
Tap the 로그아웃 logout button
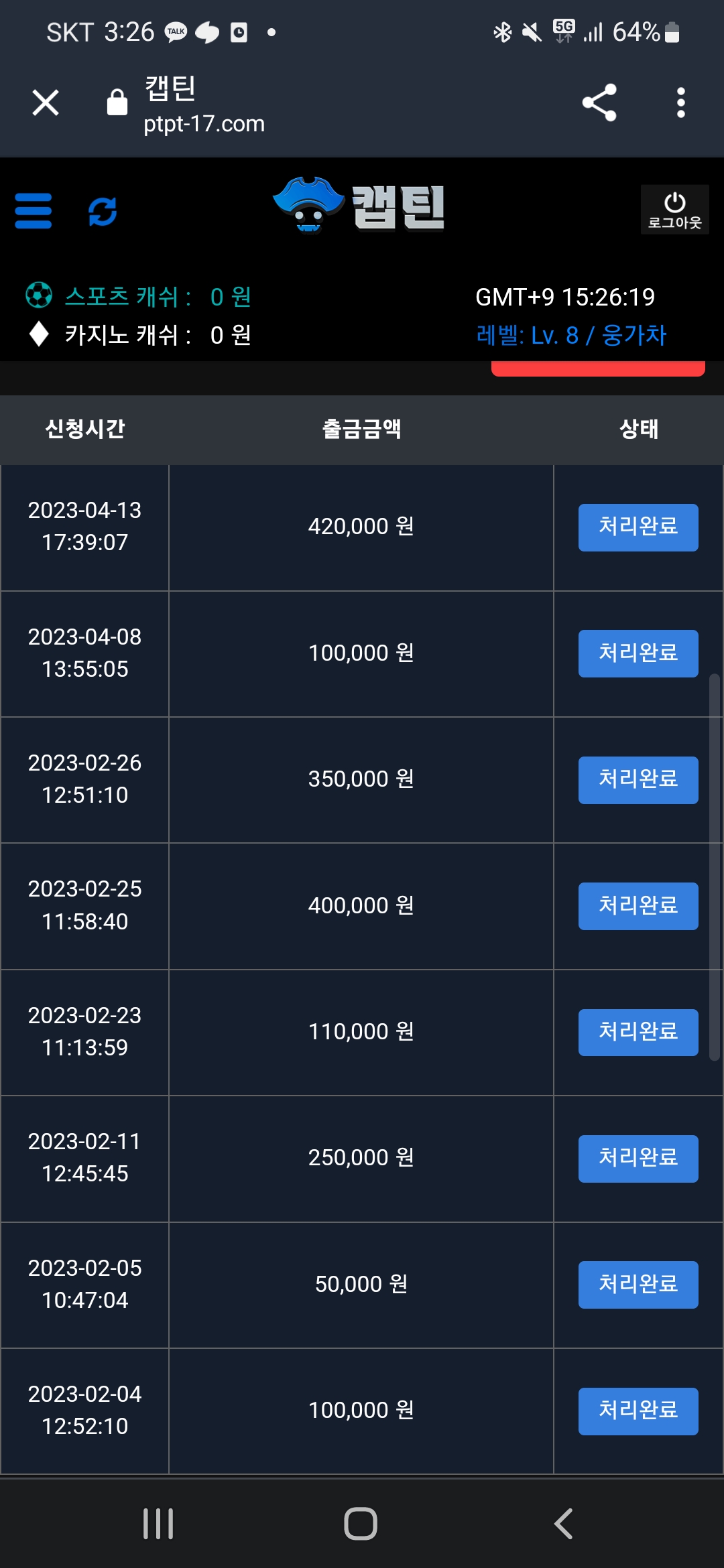point(674,210)
